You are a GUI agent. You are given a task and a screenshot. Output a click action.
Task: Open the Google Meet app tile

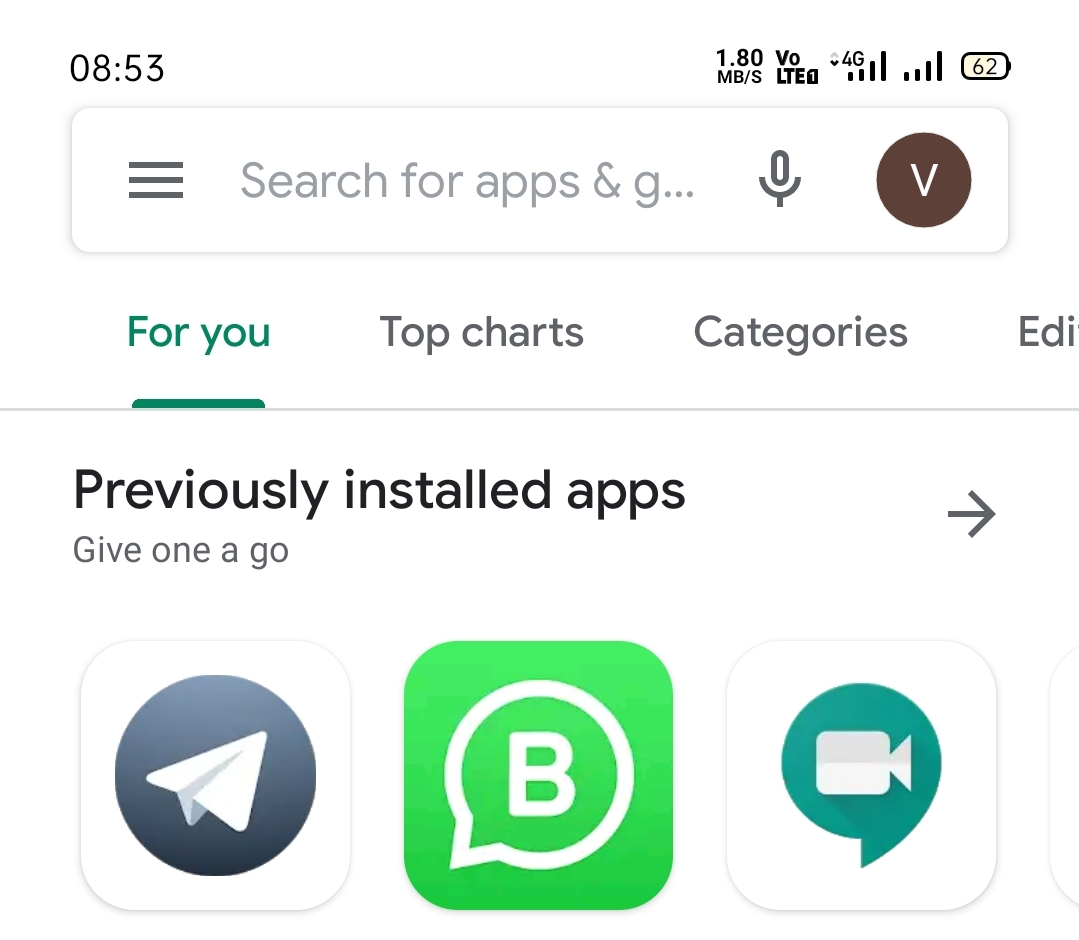point(861,775)
